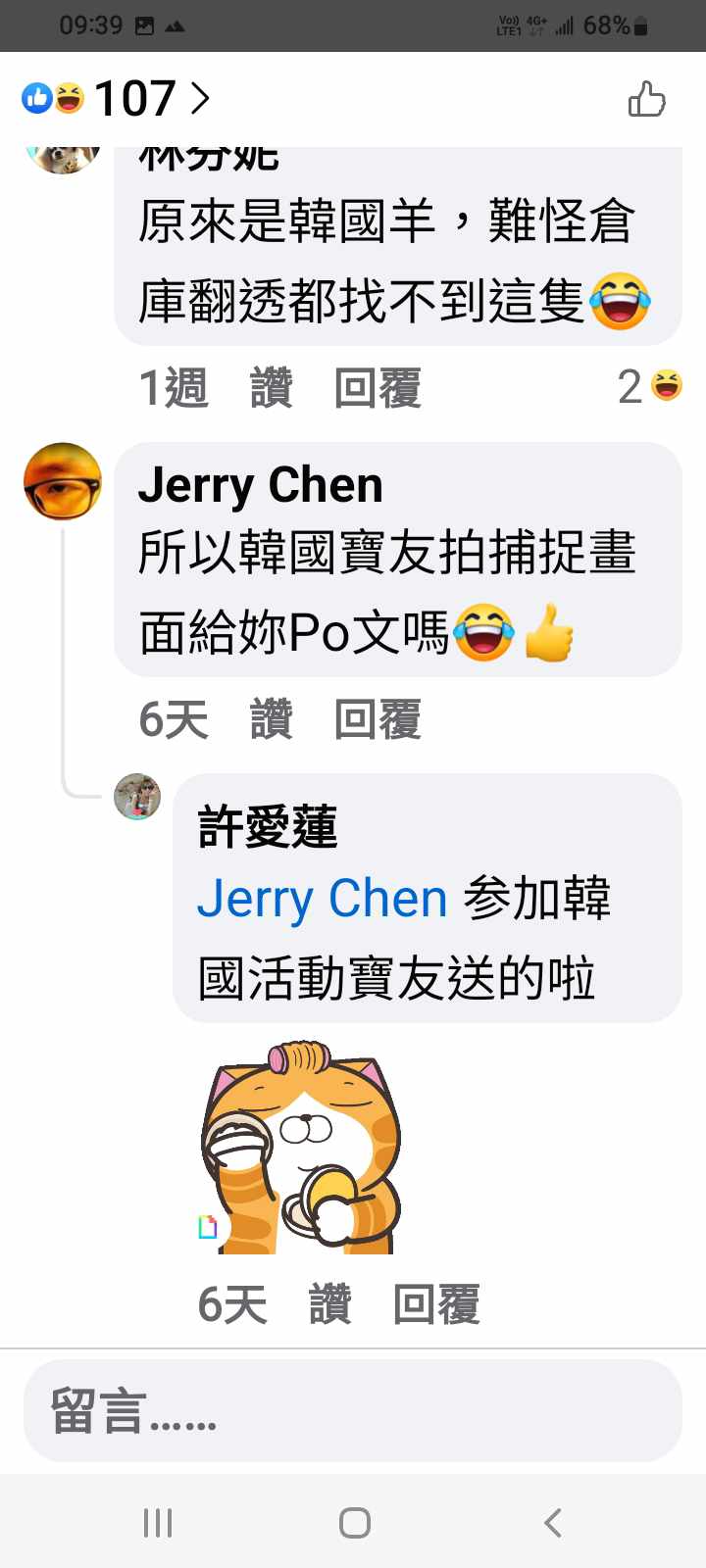Reply to the 韓國羊 comment posted 1週 ago
This screenshot has height=1568, width=706.
pyautogui.click(x=378, y=387)
